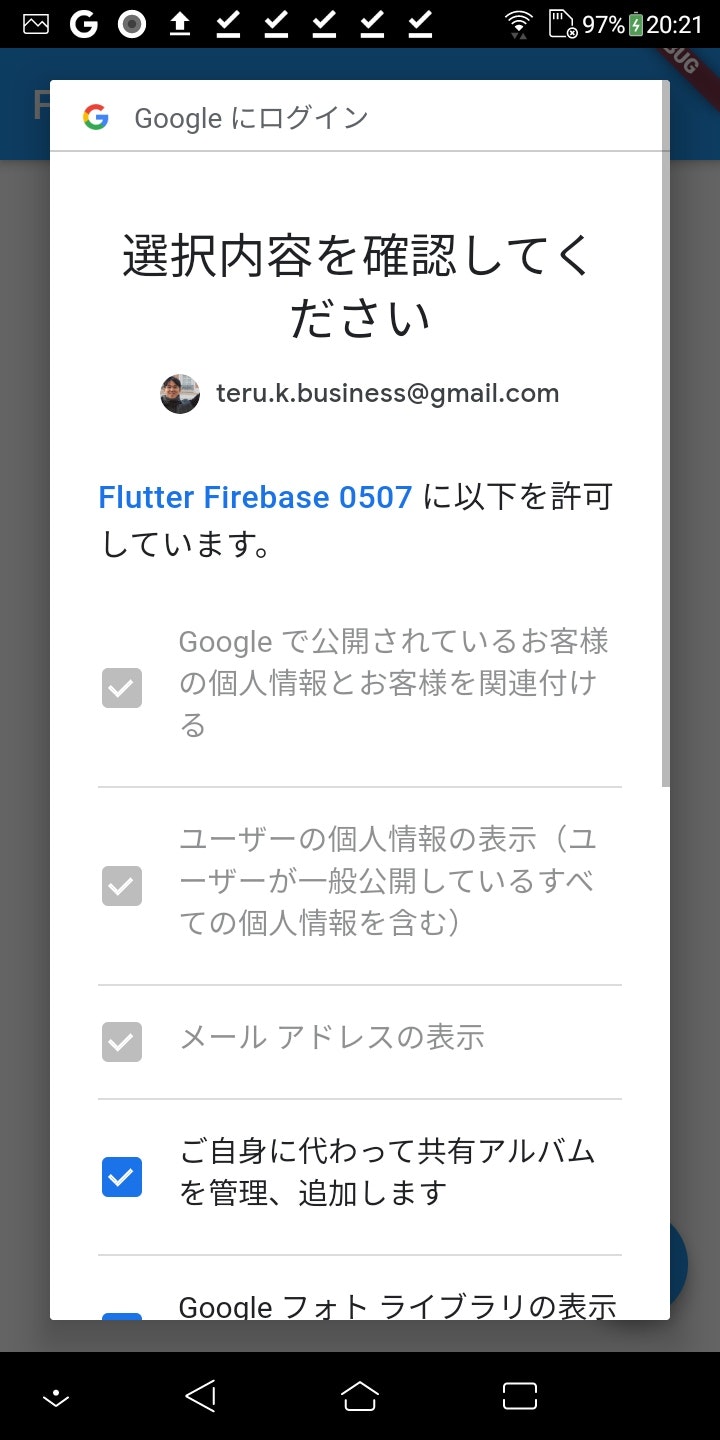This screenshot has height=1440, width=720.
Task: Open the recent apps view
Action: [x=519, y=1396]
